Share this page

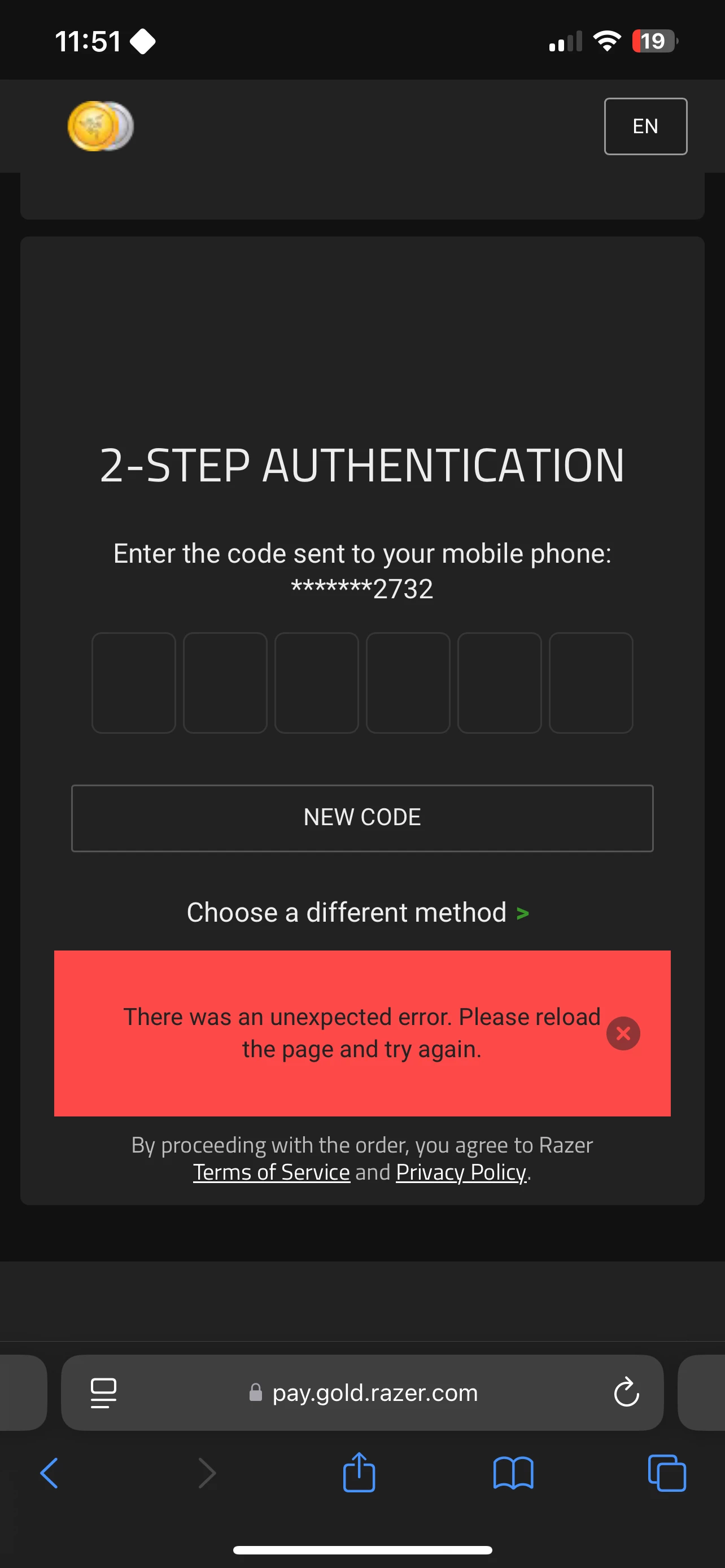click(359, 1472)
